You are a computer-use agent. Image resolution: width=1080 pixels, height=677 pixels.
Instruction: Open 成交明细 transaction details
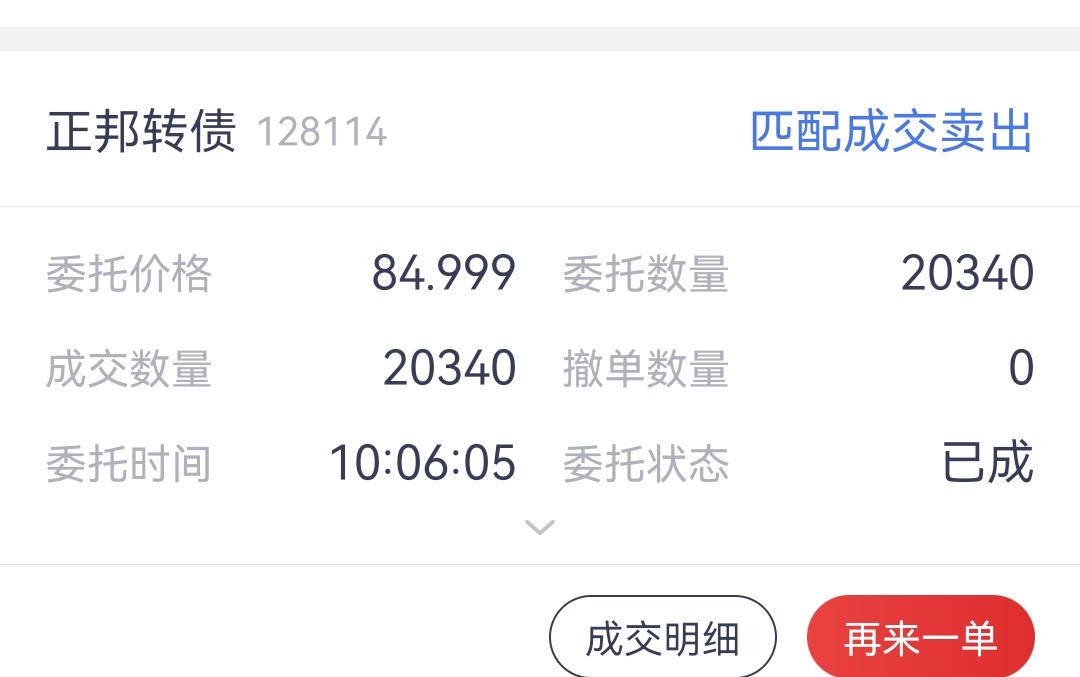(662, 638)
